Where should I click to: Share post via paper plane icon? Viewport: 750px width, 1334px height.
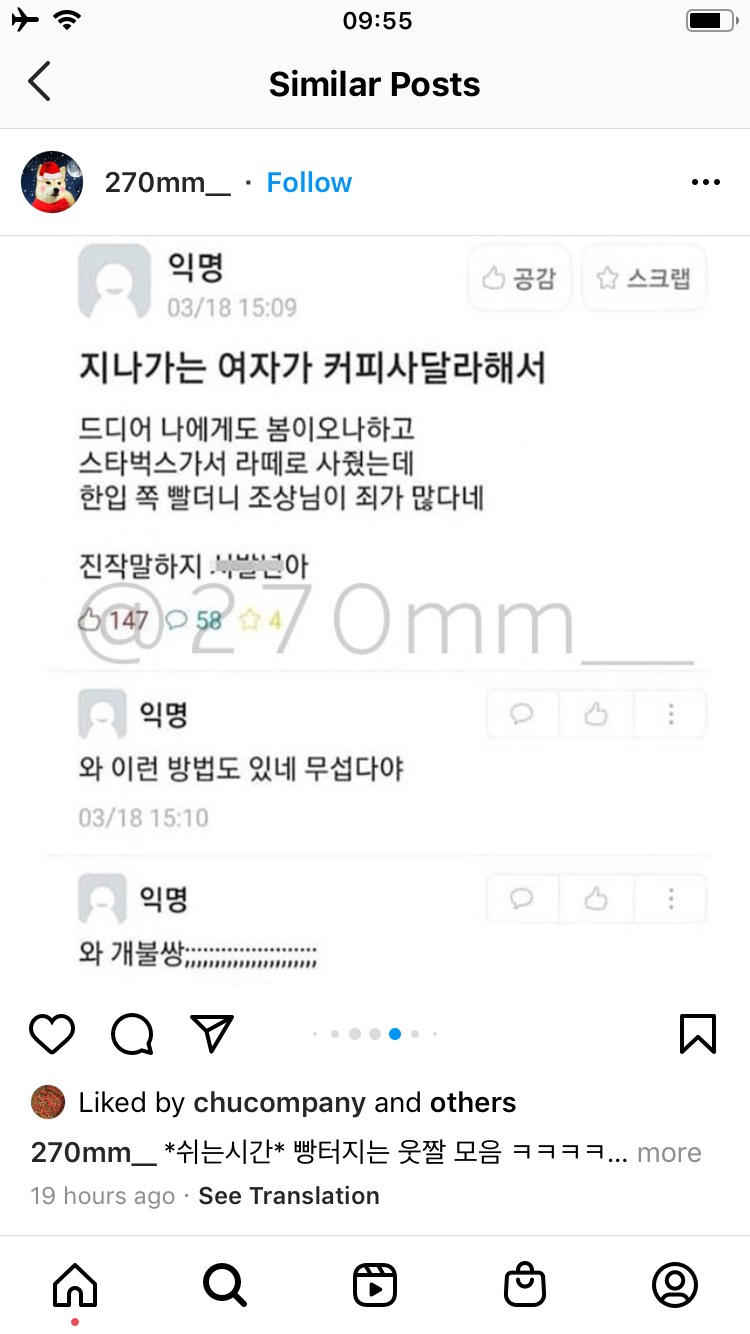click(x=212, y=1034)
